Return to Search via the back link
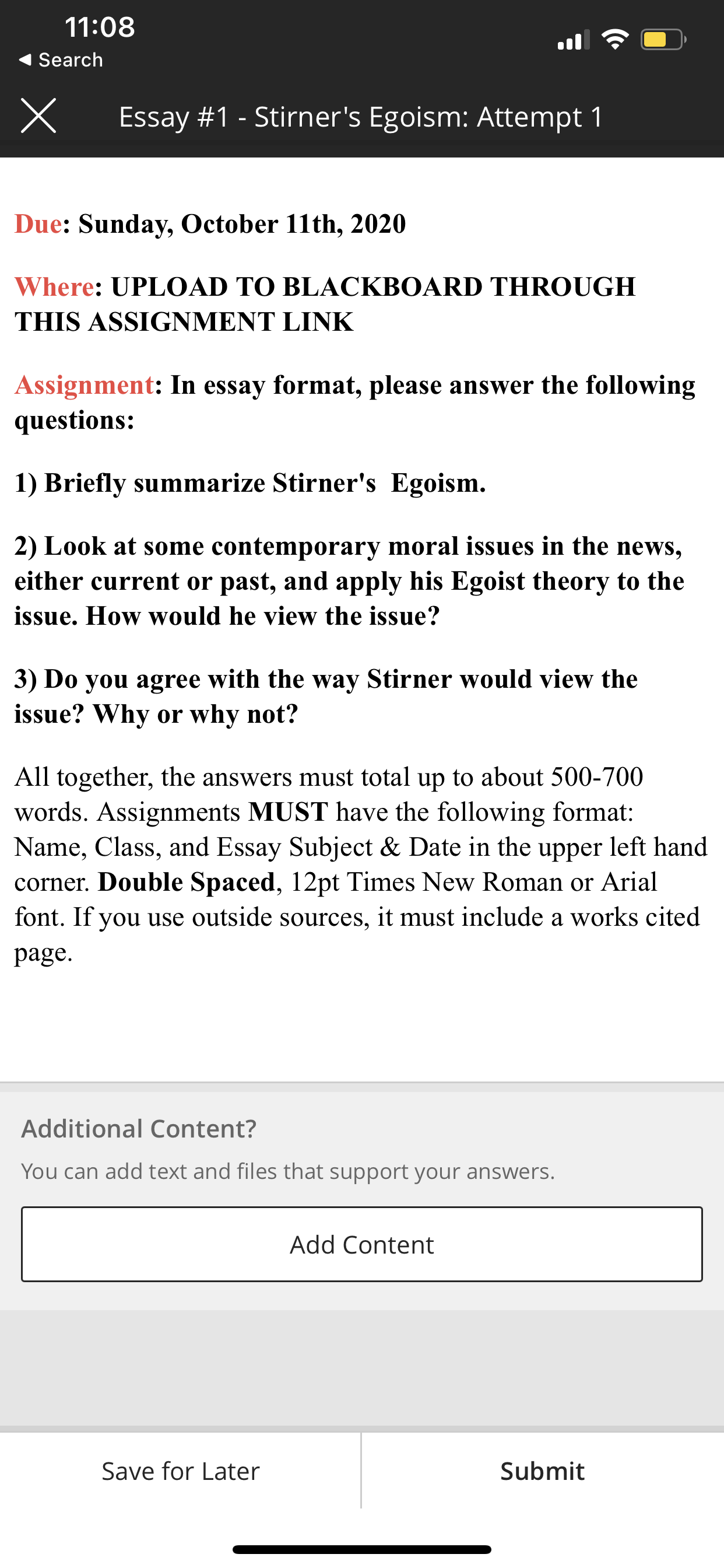The width and height of the screenshot is (724, 1568). tap(61, 60)
